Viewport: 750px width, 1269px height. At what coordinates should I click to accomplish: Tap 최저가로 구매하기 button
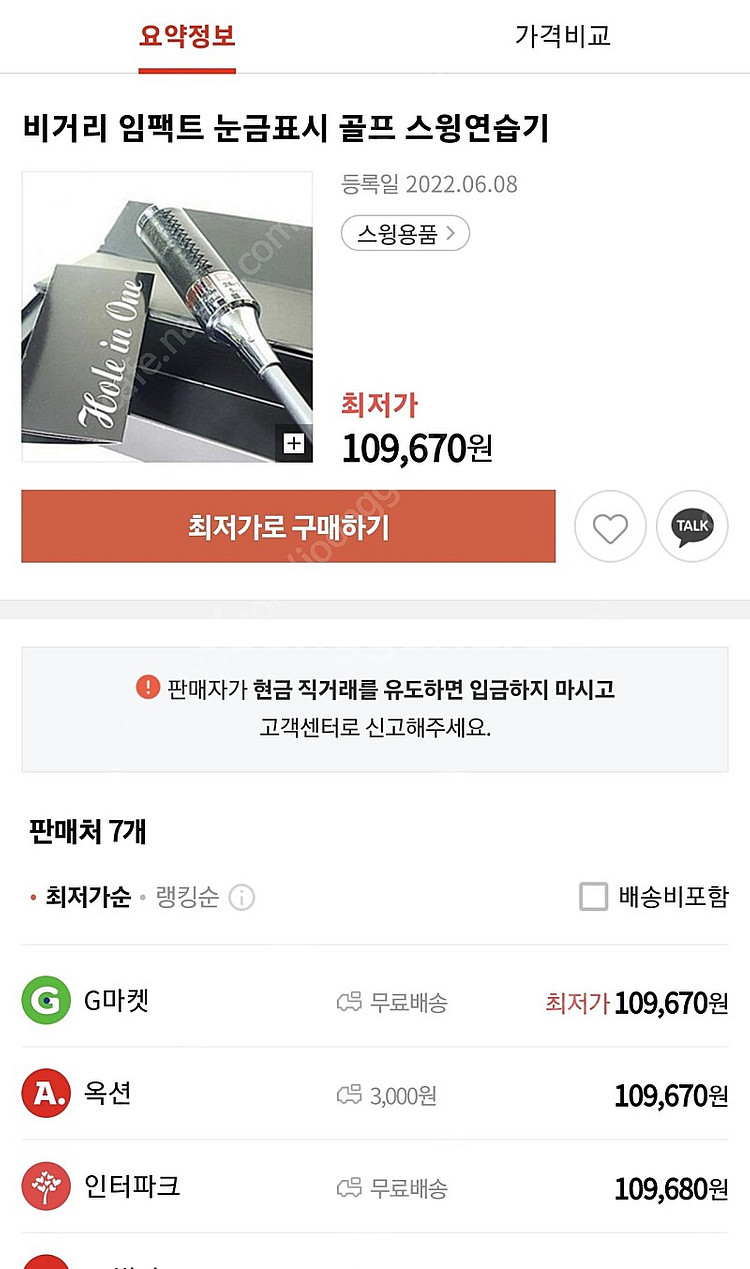click(x=288, y=527)
